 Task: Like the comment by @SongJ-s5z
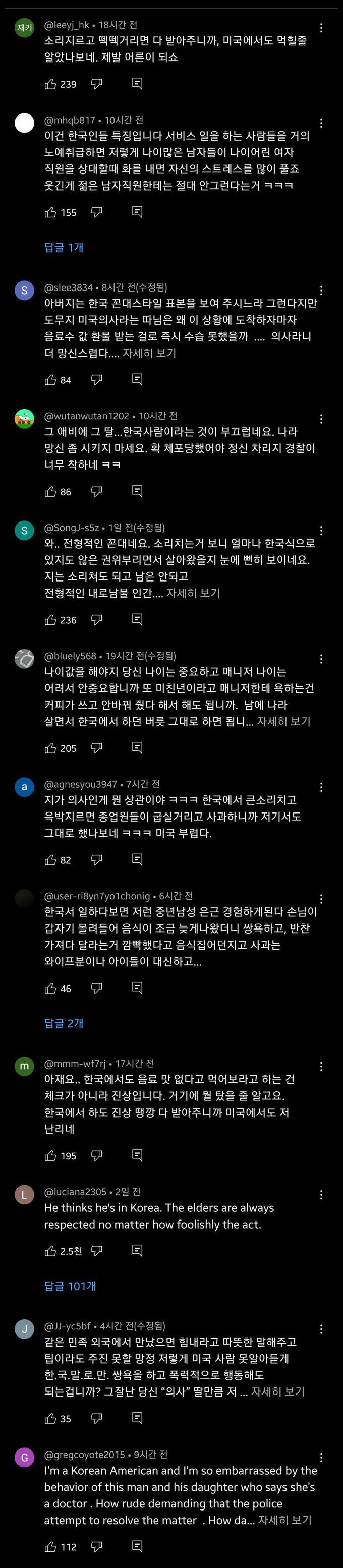click(50, 620)
